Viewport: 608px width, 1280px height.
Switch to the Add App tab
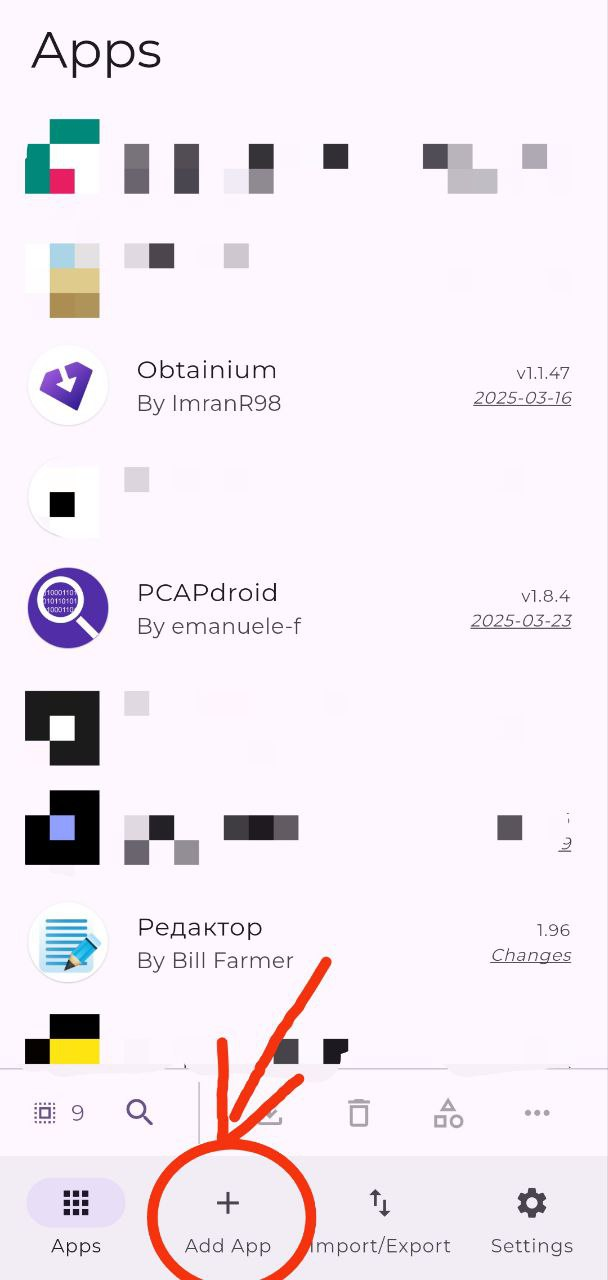228,1220
